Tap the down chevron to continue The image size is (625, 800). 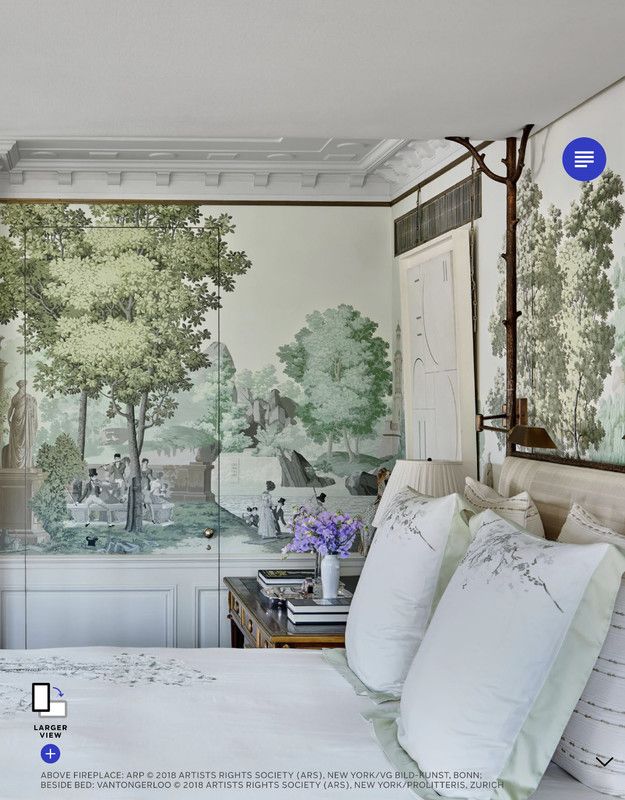click(x=604, y=762)
